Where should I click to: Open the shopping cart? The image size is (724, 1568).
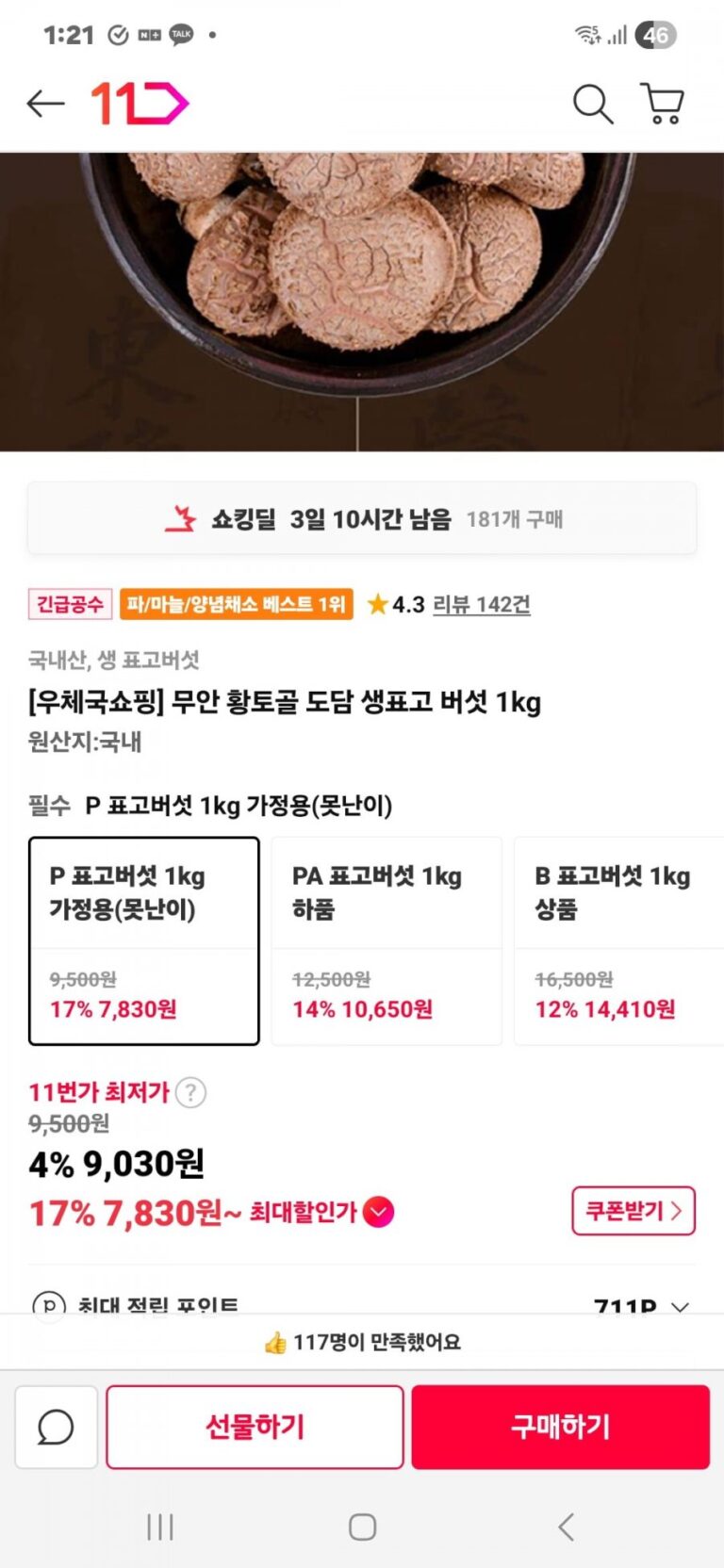pos(662,104)
